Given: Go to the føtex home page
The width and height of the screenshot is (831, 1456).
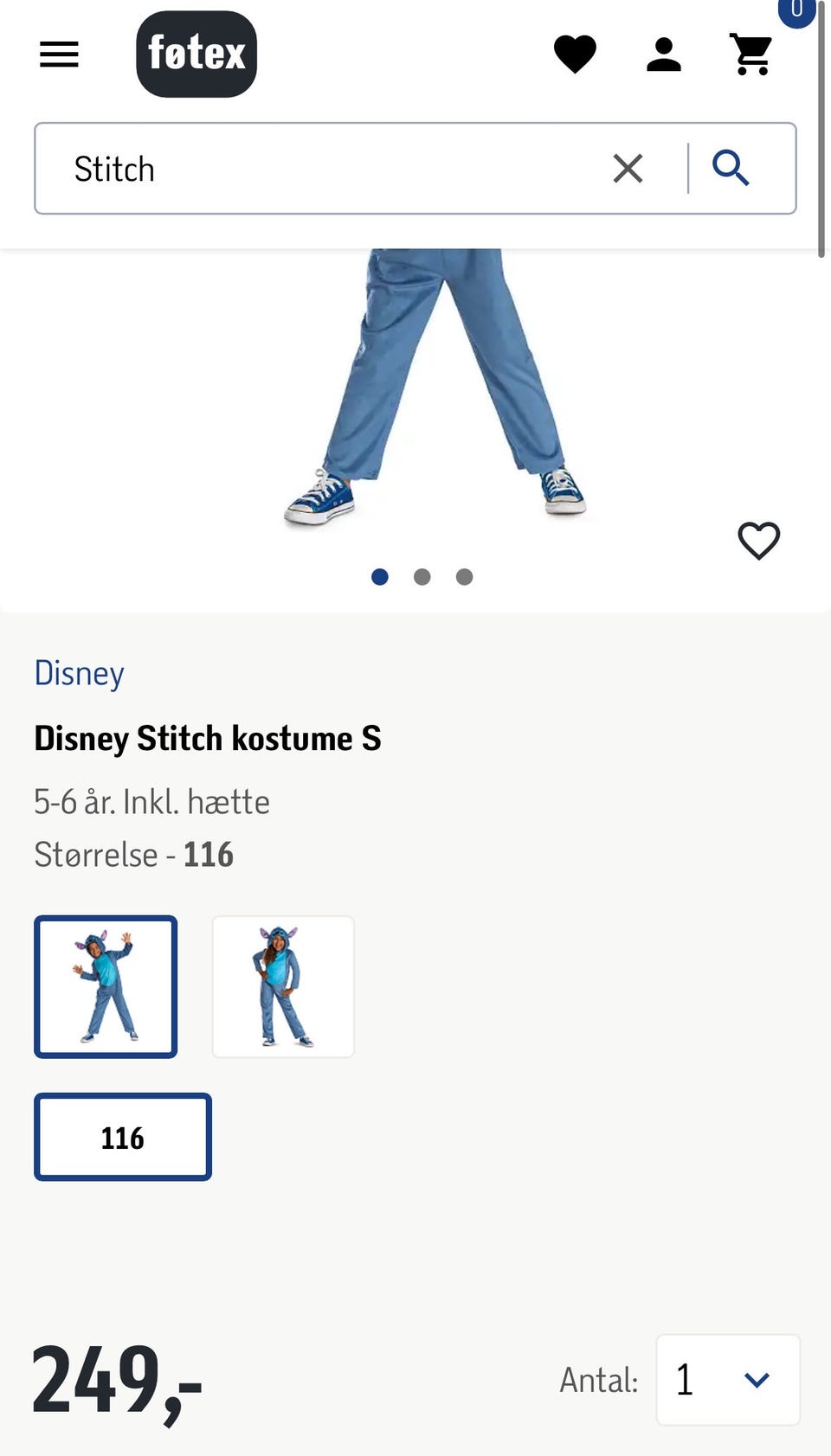Looking at the screenshot, I should [196, 54].
